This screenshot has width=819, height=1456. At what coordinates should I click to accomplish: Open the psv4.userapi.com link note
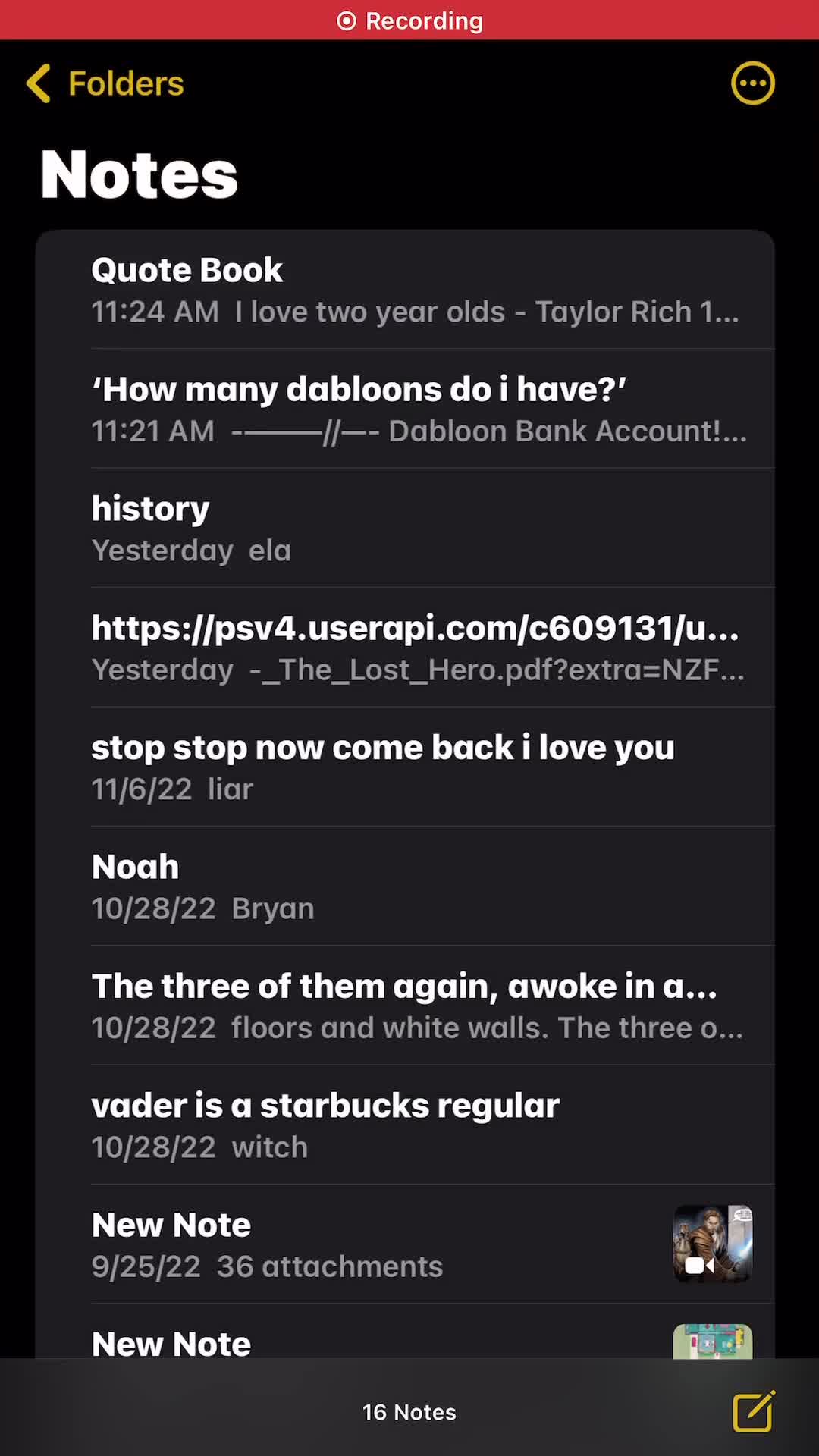409,648
